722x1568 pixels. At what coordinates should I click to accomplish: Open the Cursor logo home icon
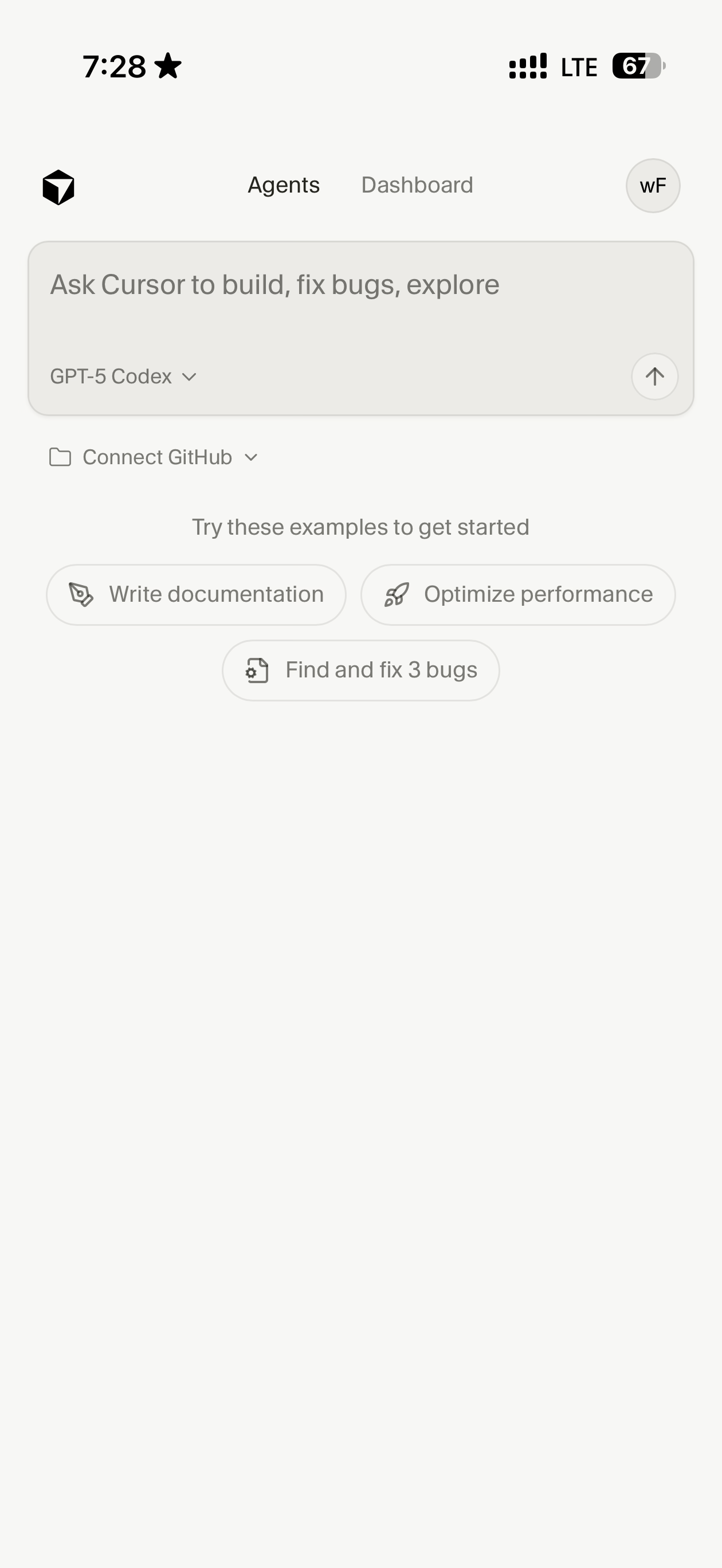click(x=58, y=187)
